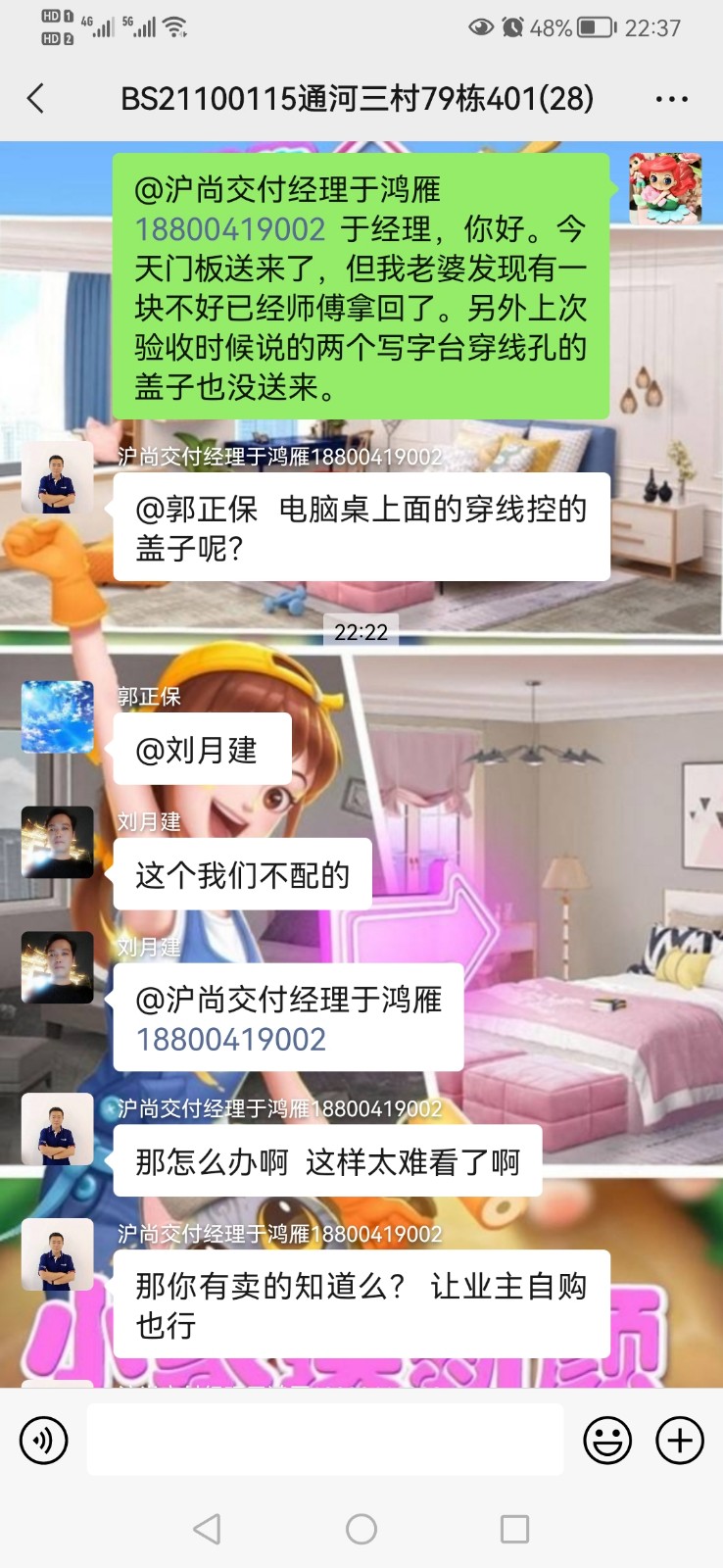This screenshot has height=1568, width=723.
Task: Open my own avatar beside green message
Action: point(665,188)
